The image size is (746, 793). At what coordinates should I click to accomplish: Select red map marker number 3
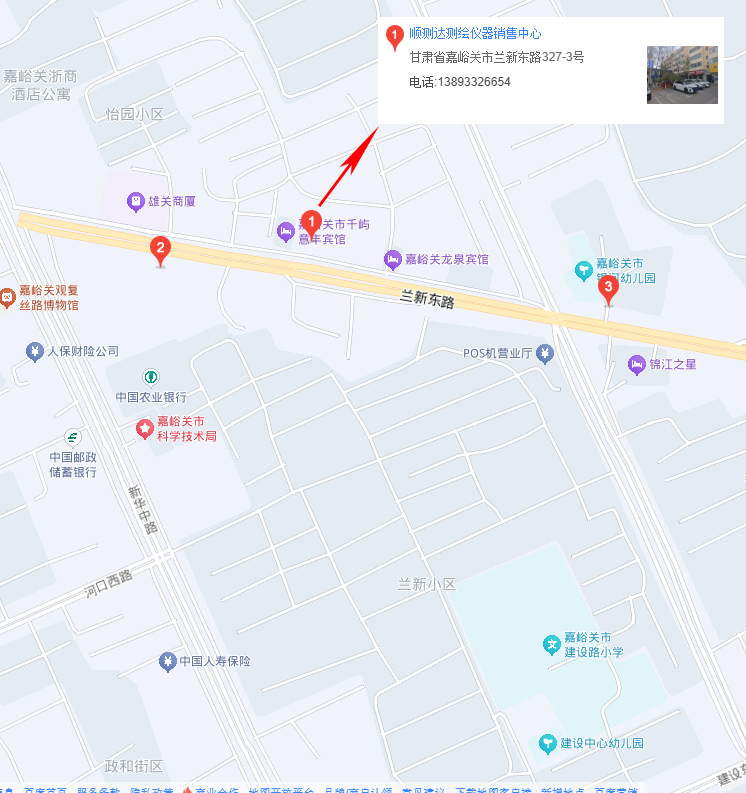tap(607, 290)
